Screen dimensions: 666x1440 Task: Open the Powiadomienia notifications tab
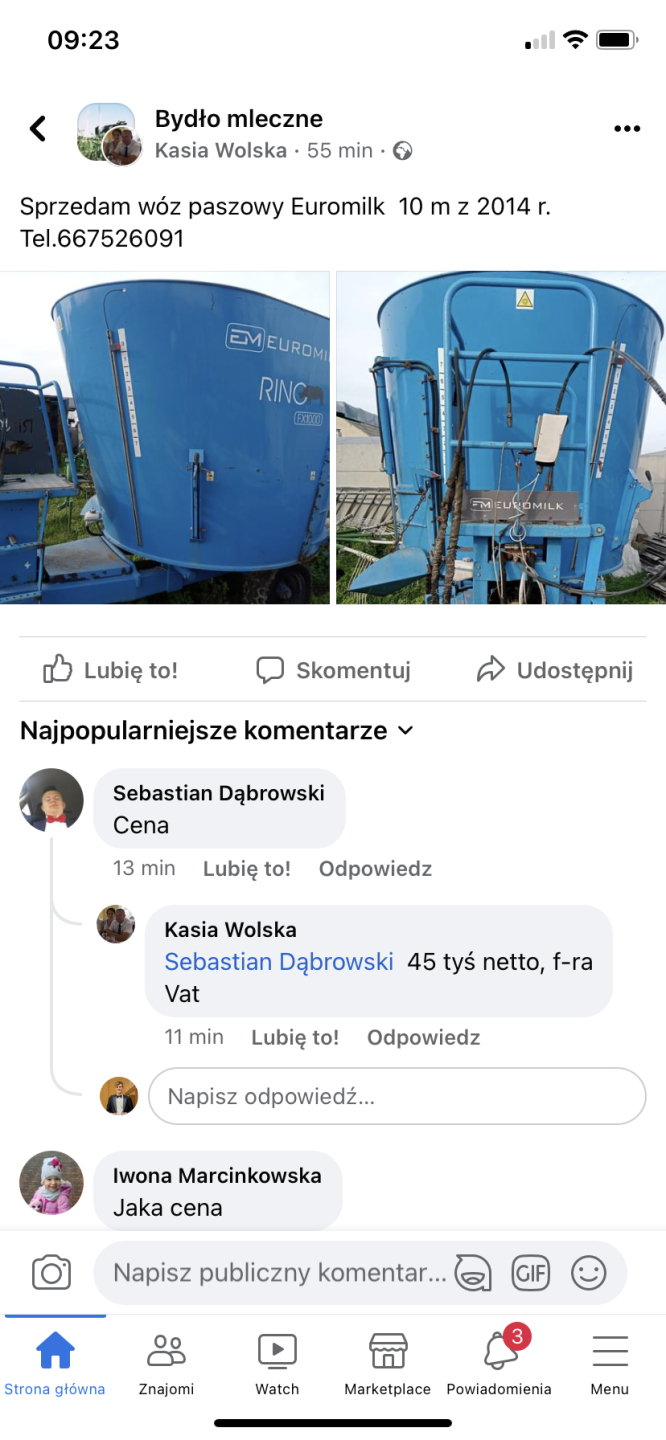point(499,1362)
